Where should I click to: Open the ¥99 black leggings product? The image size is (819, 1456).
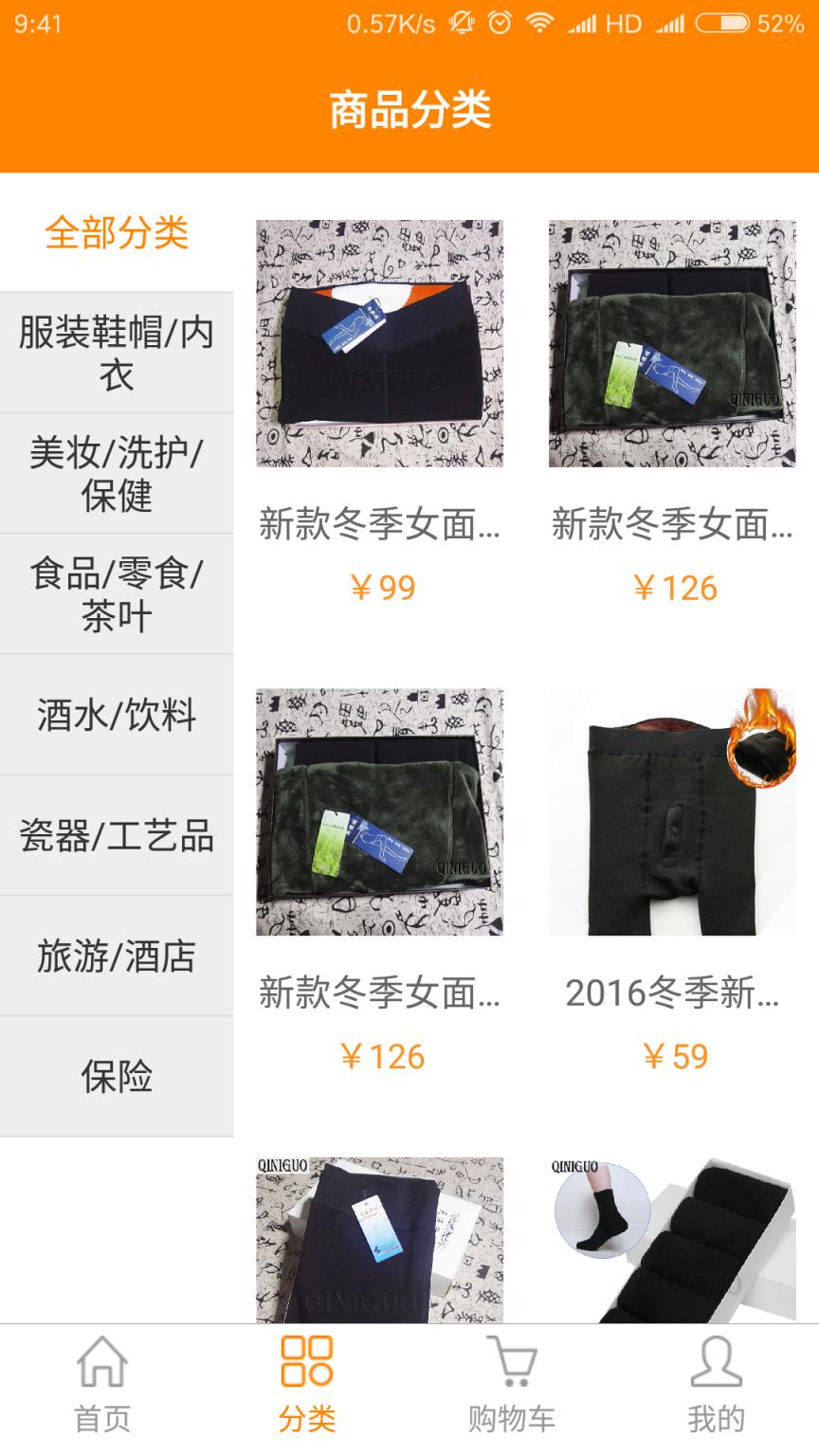click(x=379, y=346)
